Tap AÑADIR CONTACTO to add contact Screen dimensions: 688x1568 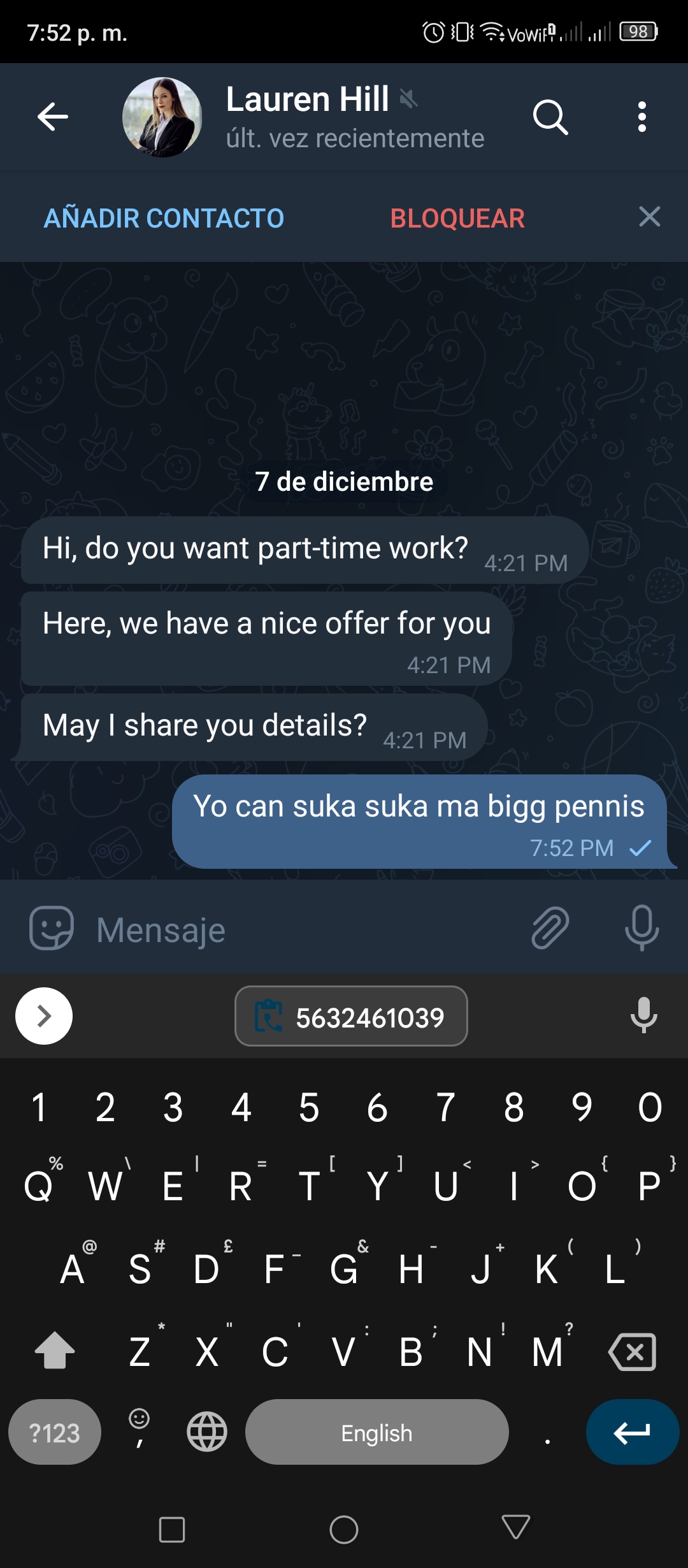pos(164,218)
